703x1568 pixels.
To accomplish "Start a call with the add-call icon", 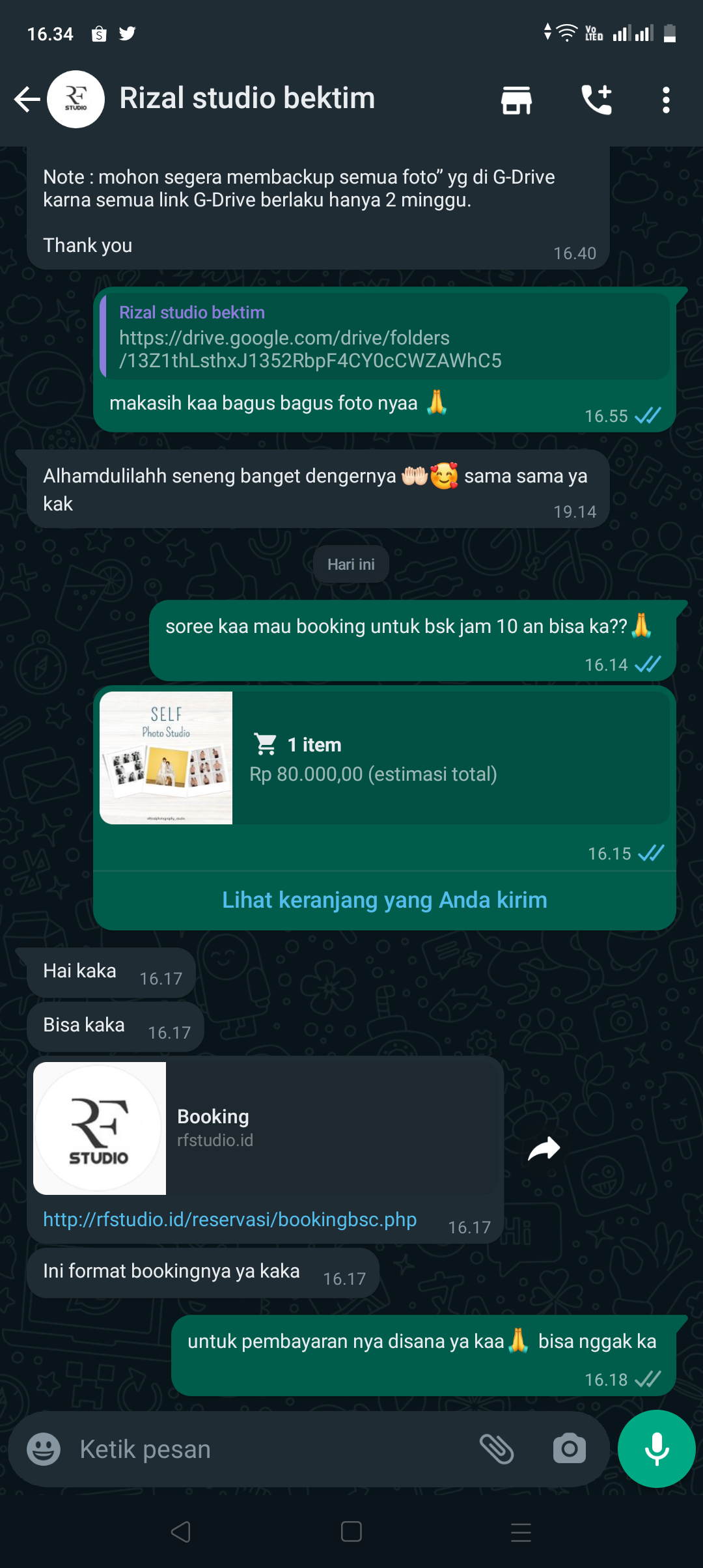I will coord(596,100).
